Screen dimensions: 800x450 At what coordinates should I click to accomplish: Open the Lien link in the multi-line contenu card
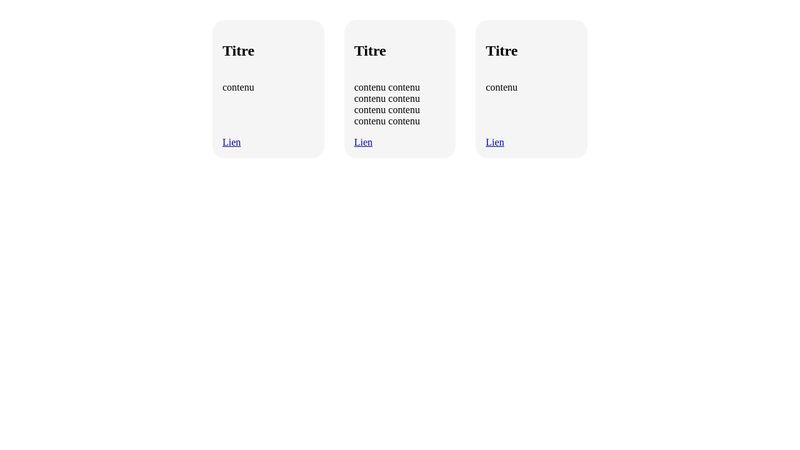pos(363,142)
